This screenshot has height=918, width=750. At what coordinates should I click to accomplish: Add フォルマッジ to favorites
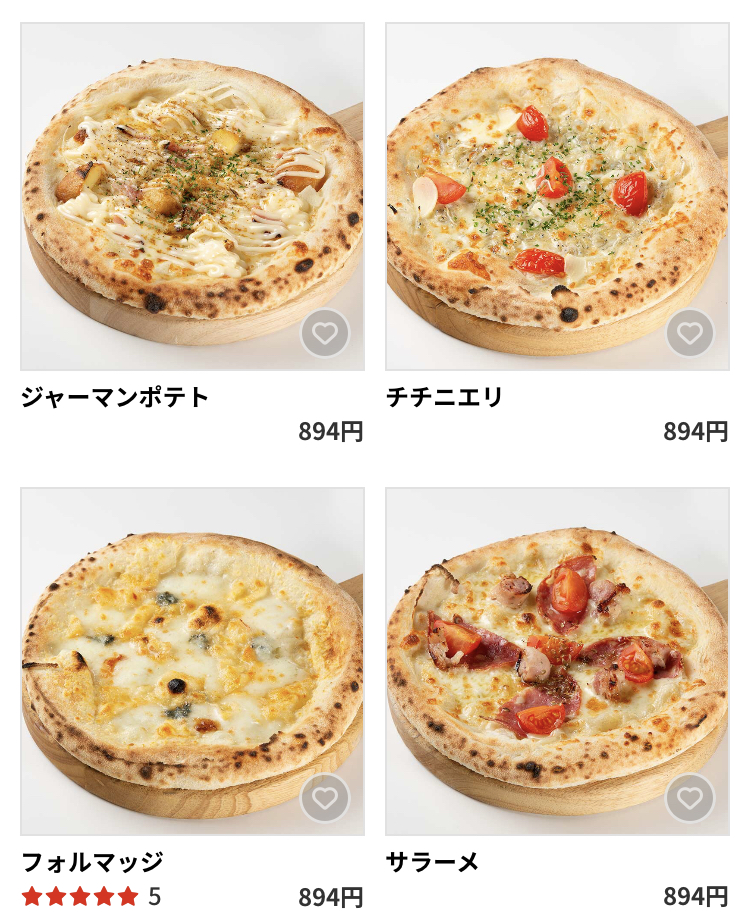(325, 798)
